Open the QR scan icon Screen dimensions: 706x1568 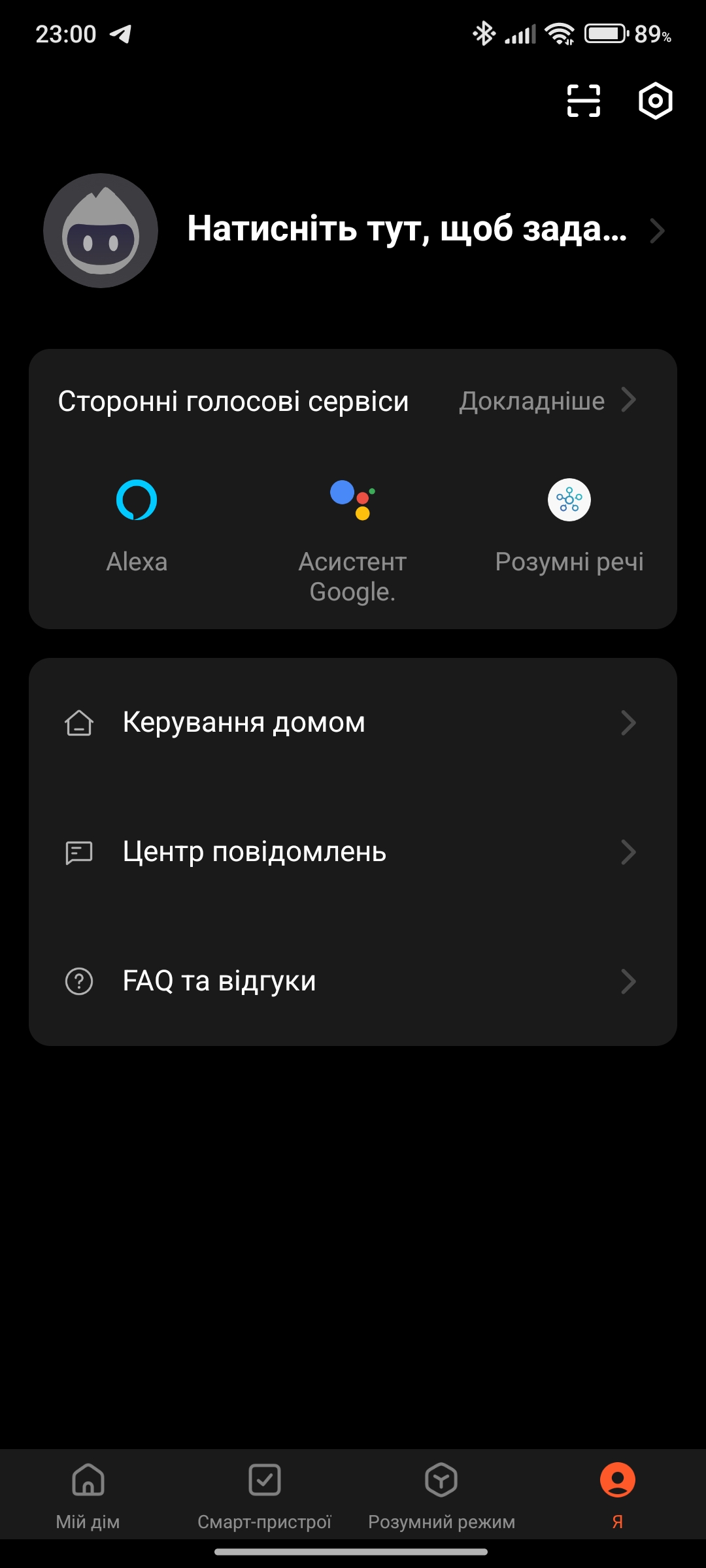583,101
